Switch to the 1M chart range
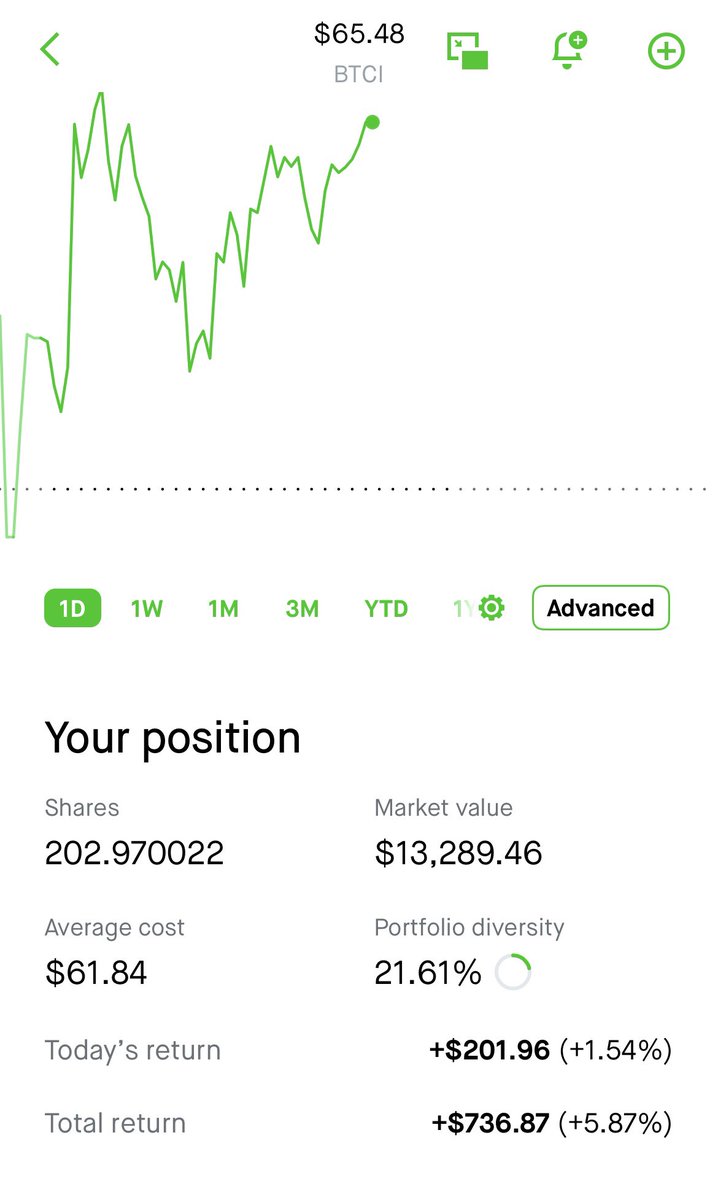Viewport: 718px width, 1200px height. click(x=223, y=608)
